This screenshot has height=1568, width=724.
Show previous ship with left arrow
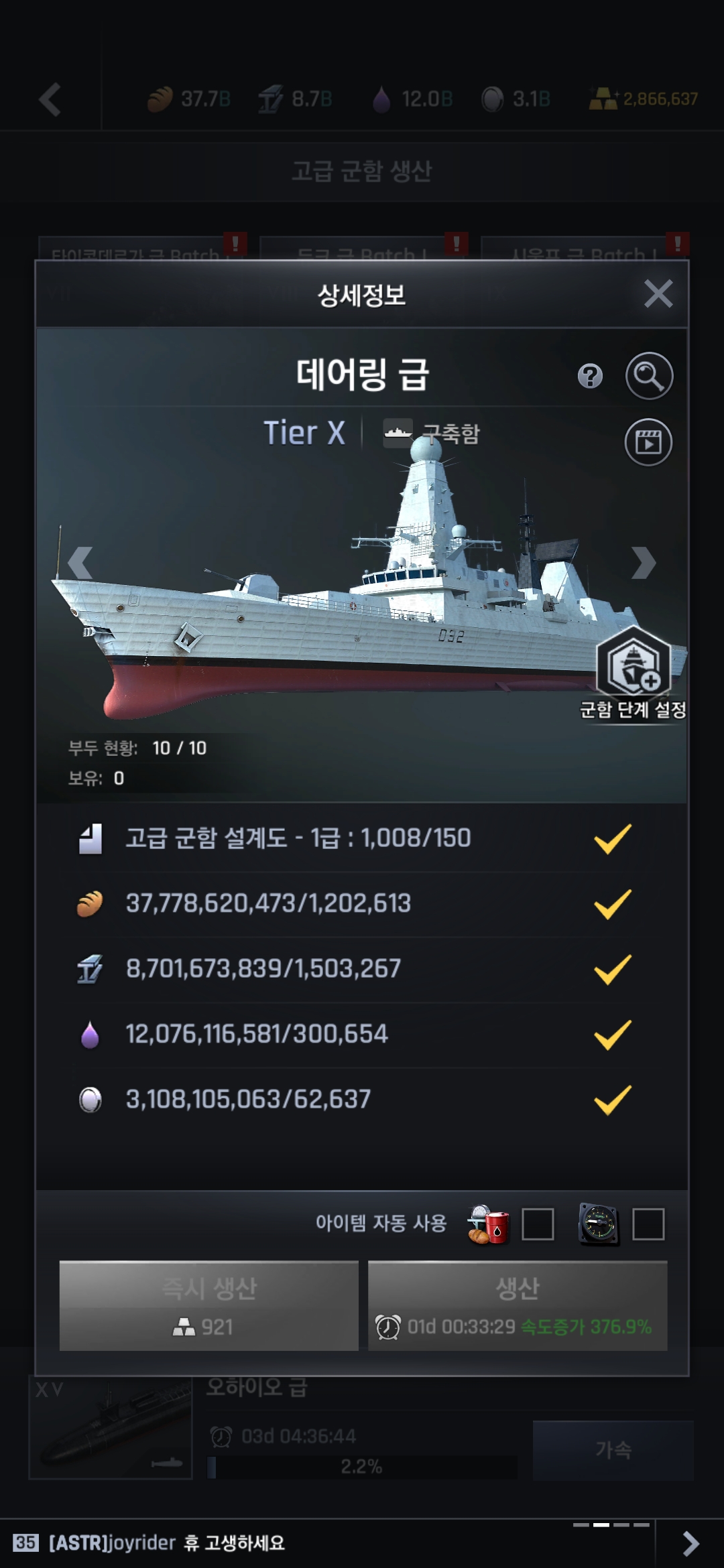[x=80, y=562]
